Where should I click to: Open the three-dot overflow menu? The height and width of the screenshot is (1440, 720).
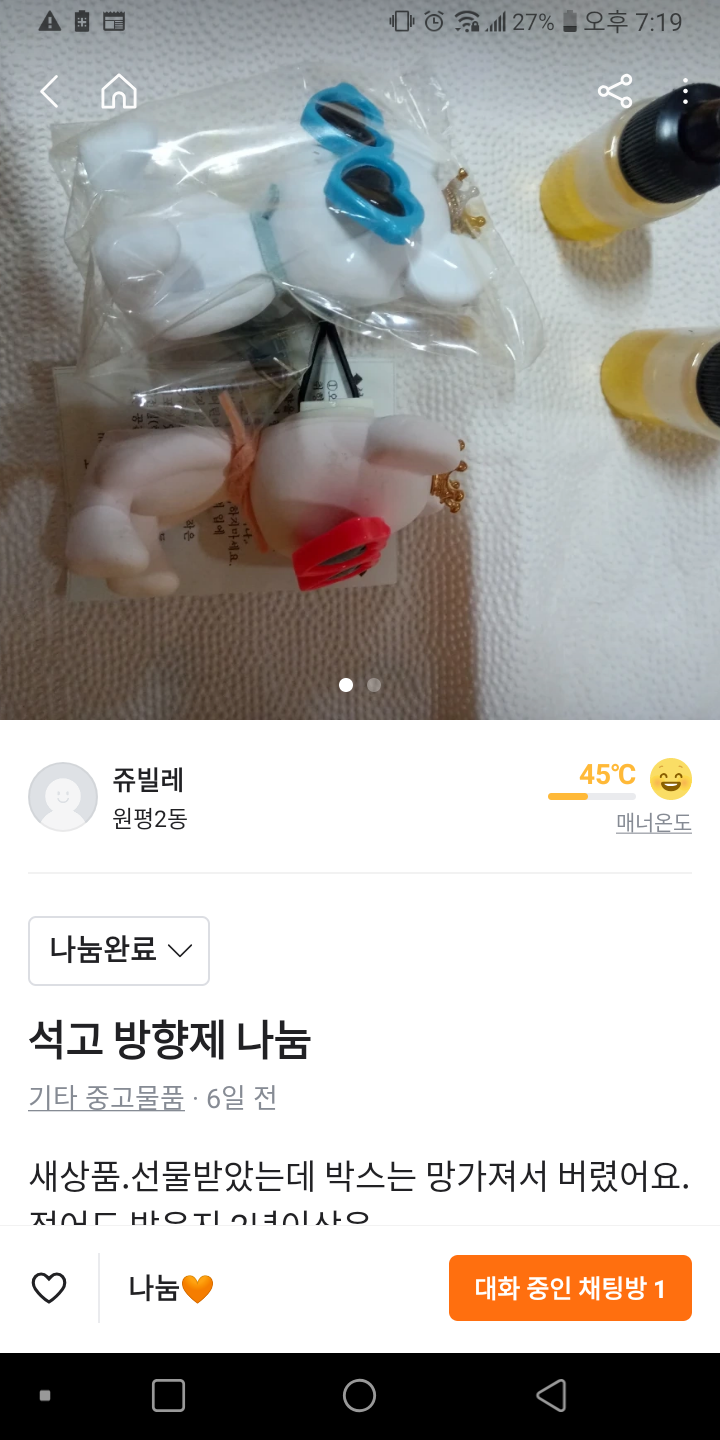click(x=685, y=92)
